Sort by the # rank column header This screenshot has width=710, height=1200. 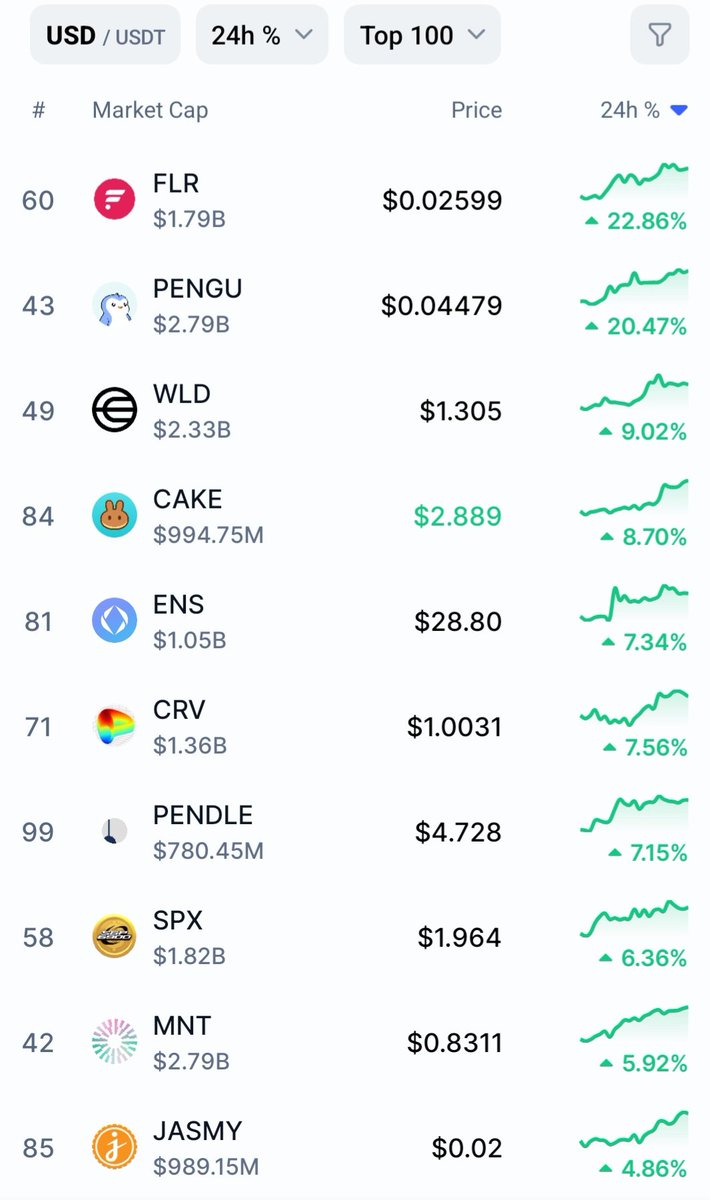39,110
